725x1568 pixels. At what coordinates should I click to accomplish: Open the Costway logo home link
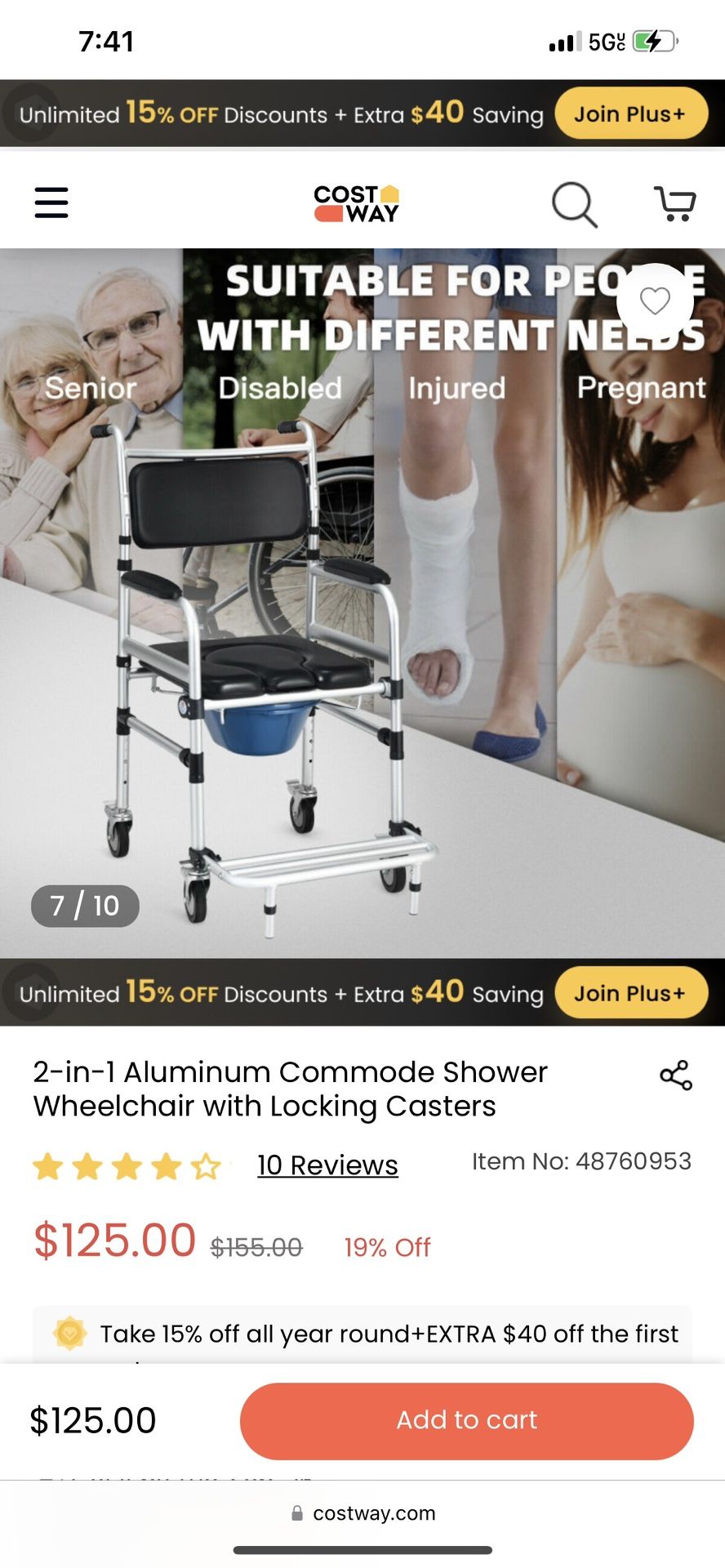pyautogui.click(x=357, y=203)
